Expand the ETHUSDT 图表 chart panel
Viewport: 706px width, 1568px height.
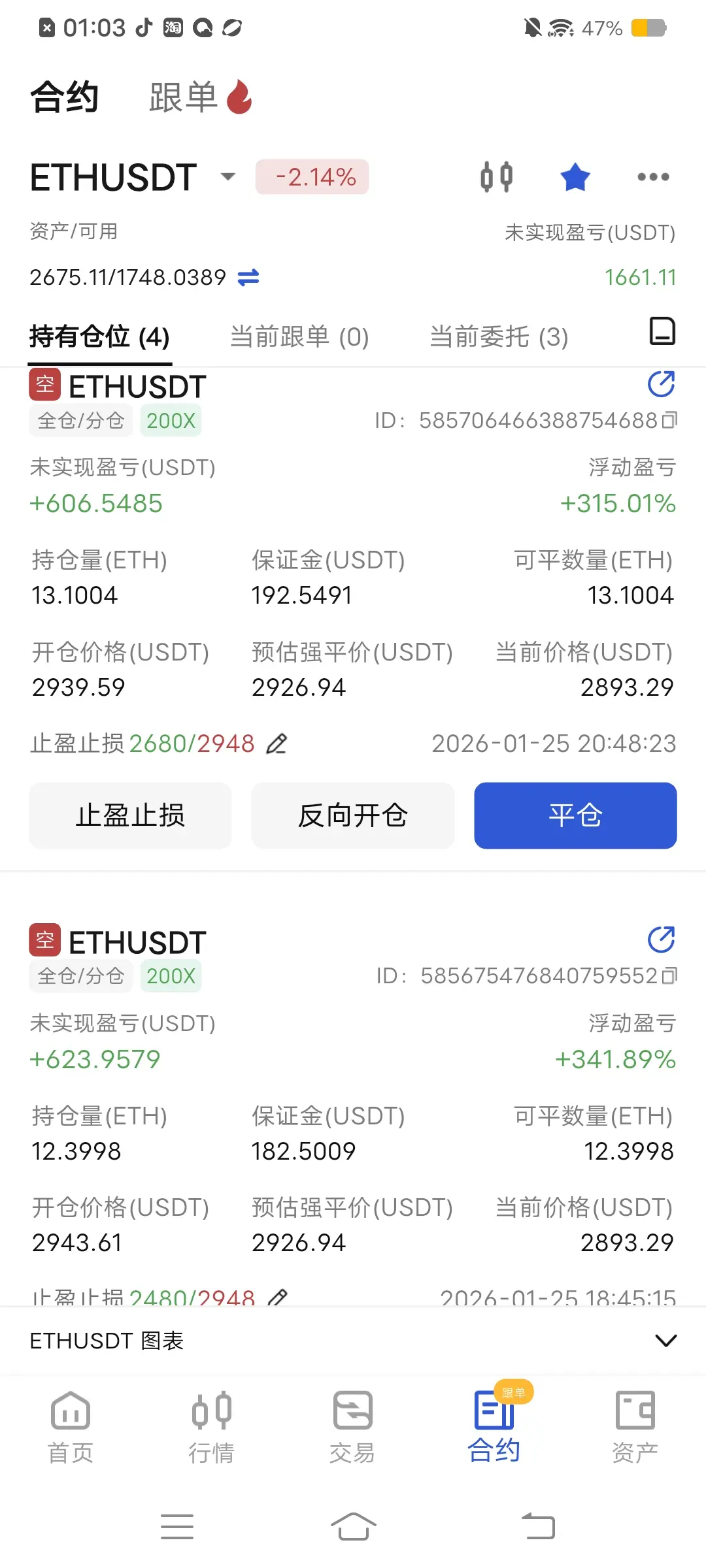point(665,1341)
